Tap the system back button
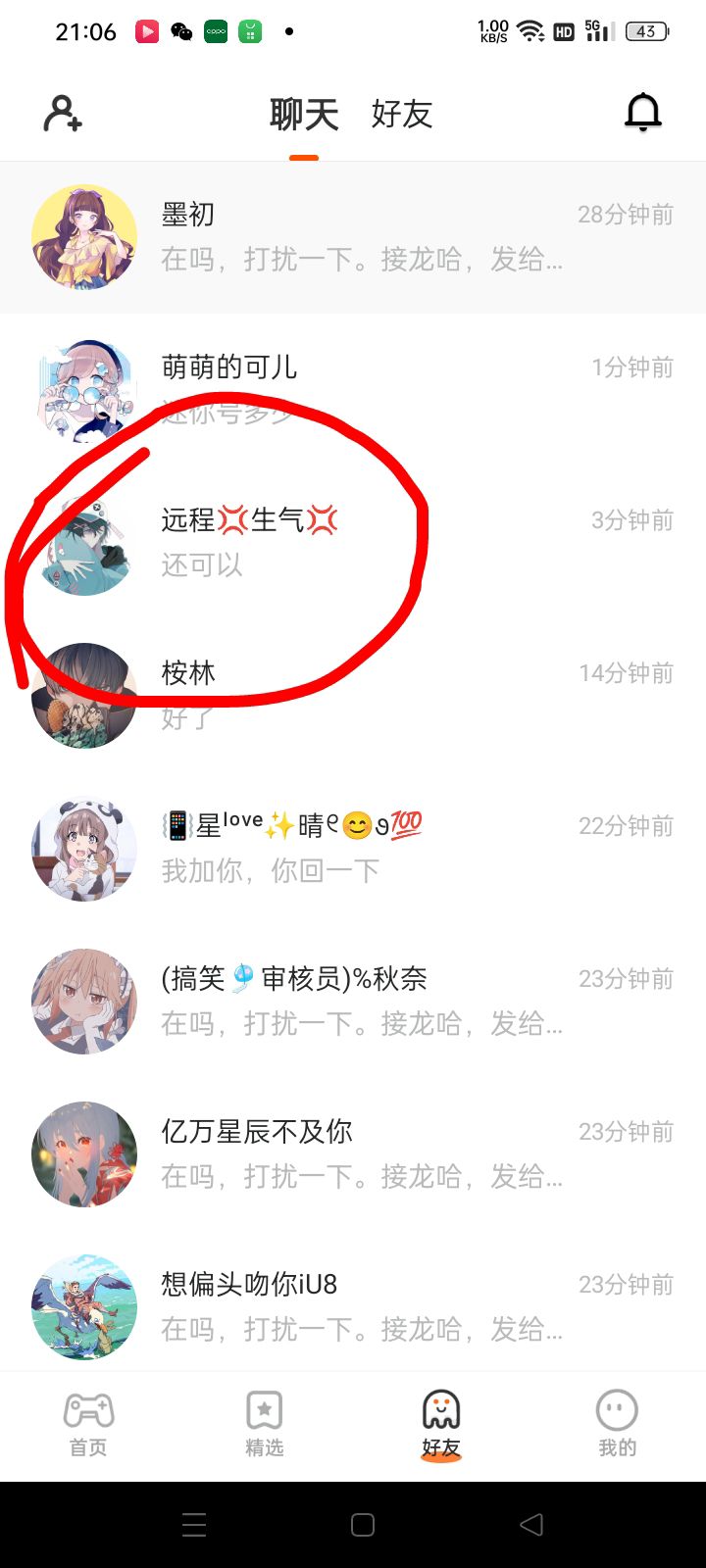Viewport: 706px width, 1568px height. tap(531, 1525)
